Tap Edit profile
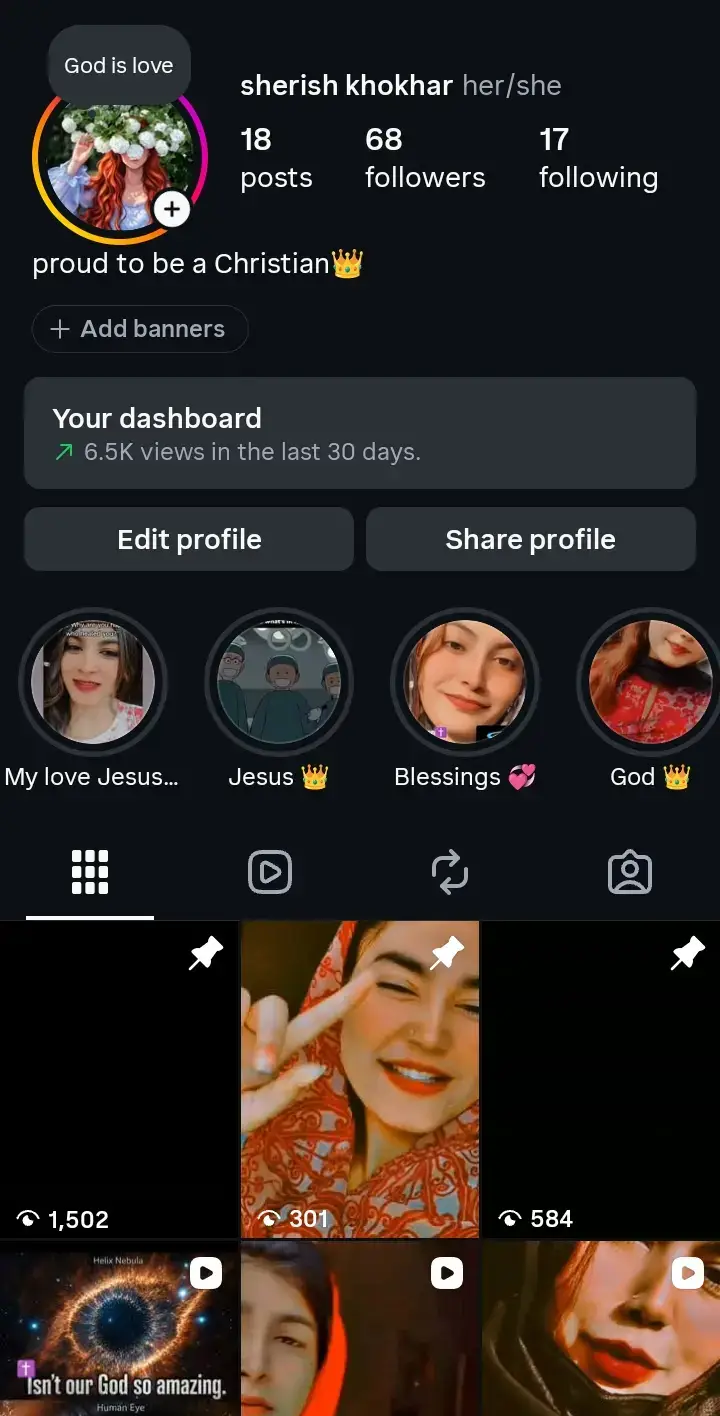This screenshot has height=1416, width=720. click(x=189, y=539)
